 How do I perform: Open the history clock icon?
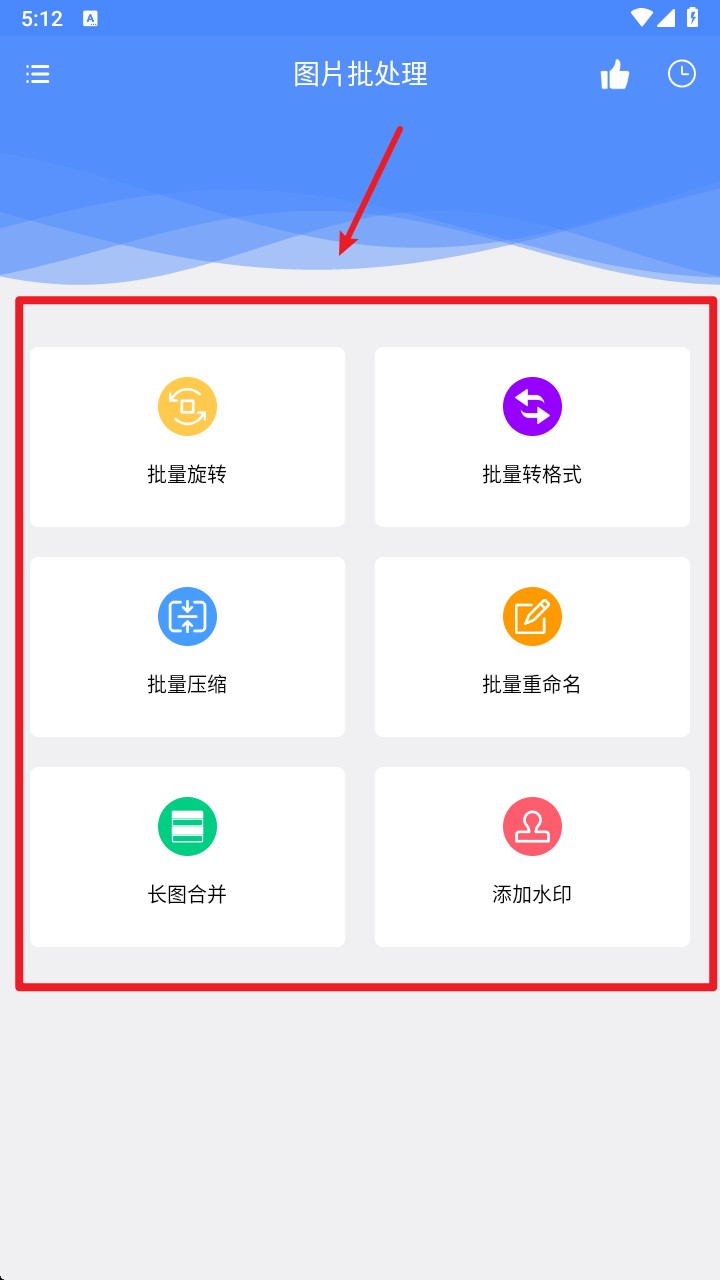[x=682, y=74]
